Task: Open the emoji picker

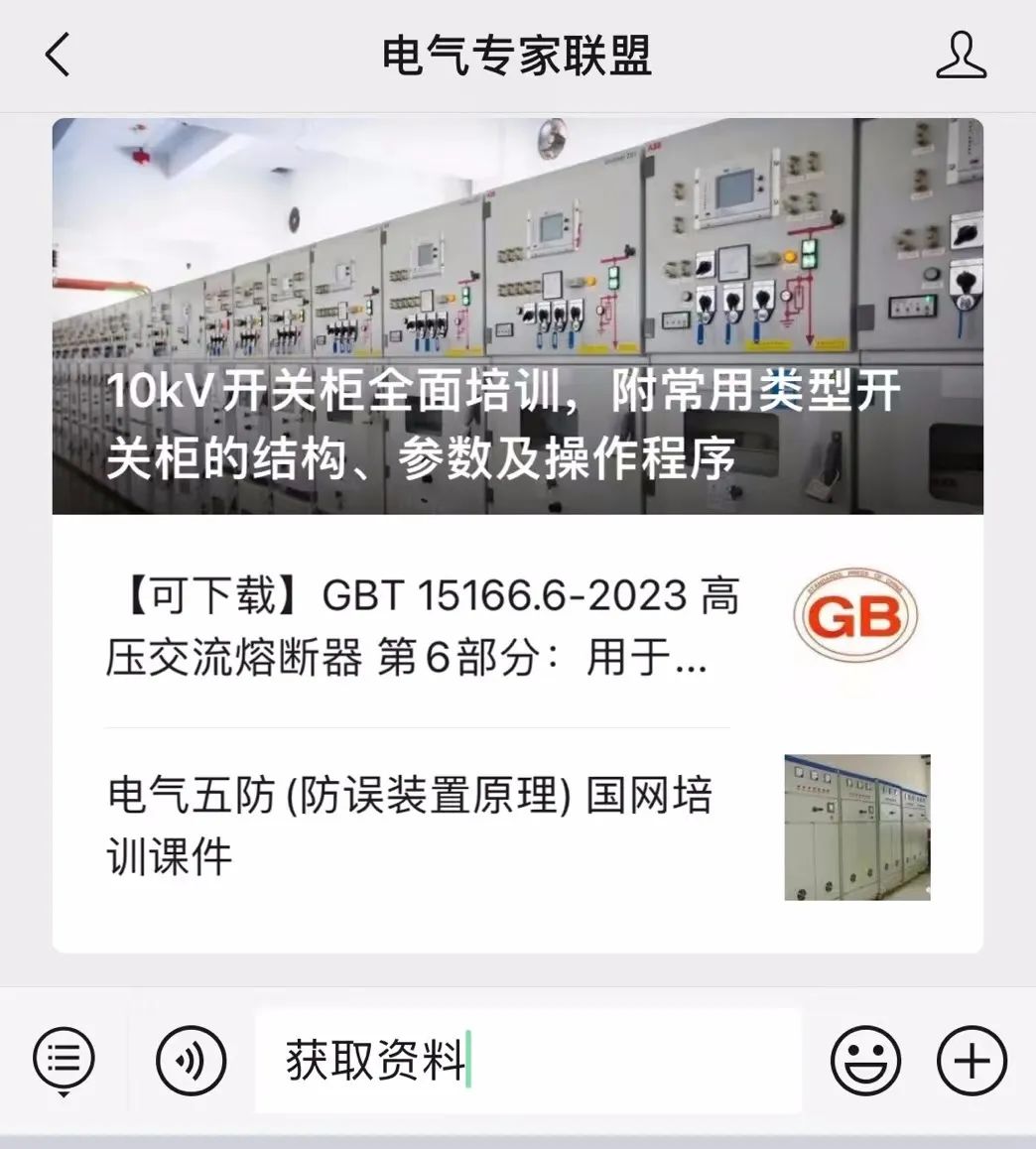Action: [x=865, y=1060]
